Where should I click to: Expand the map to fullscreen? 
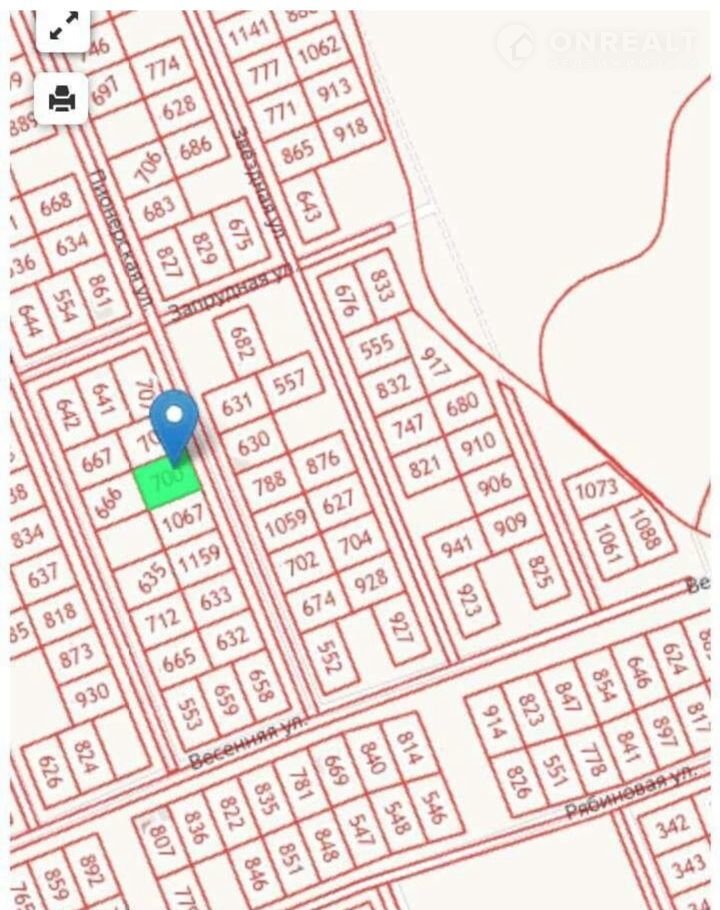(x=62, y=29)
